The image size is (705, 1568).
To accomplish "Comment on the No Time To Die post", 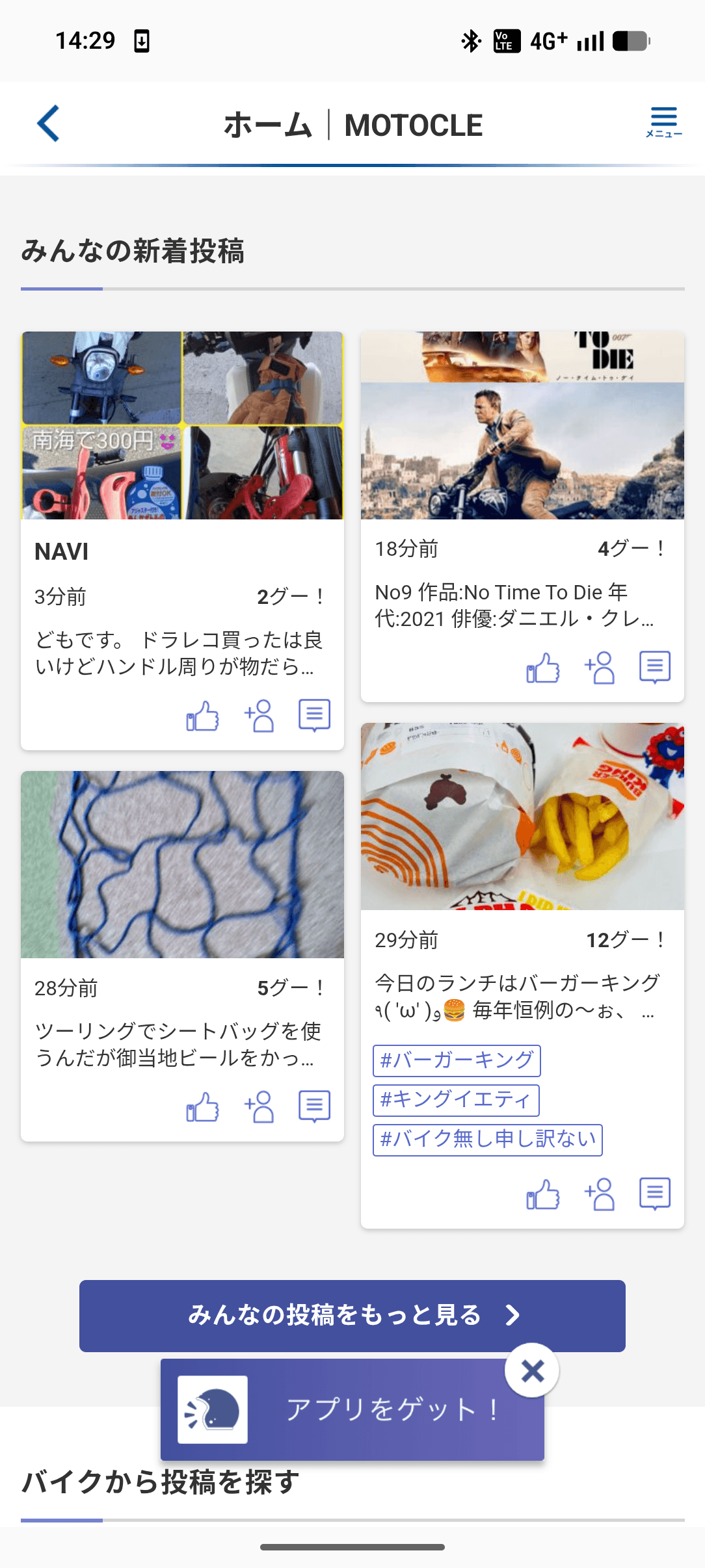I will [654, 668].
